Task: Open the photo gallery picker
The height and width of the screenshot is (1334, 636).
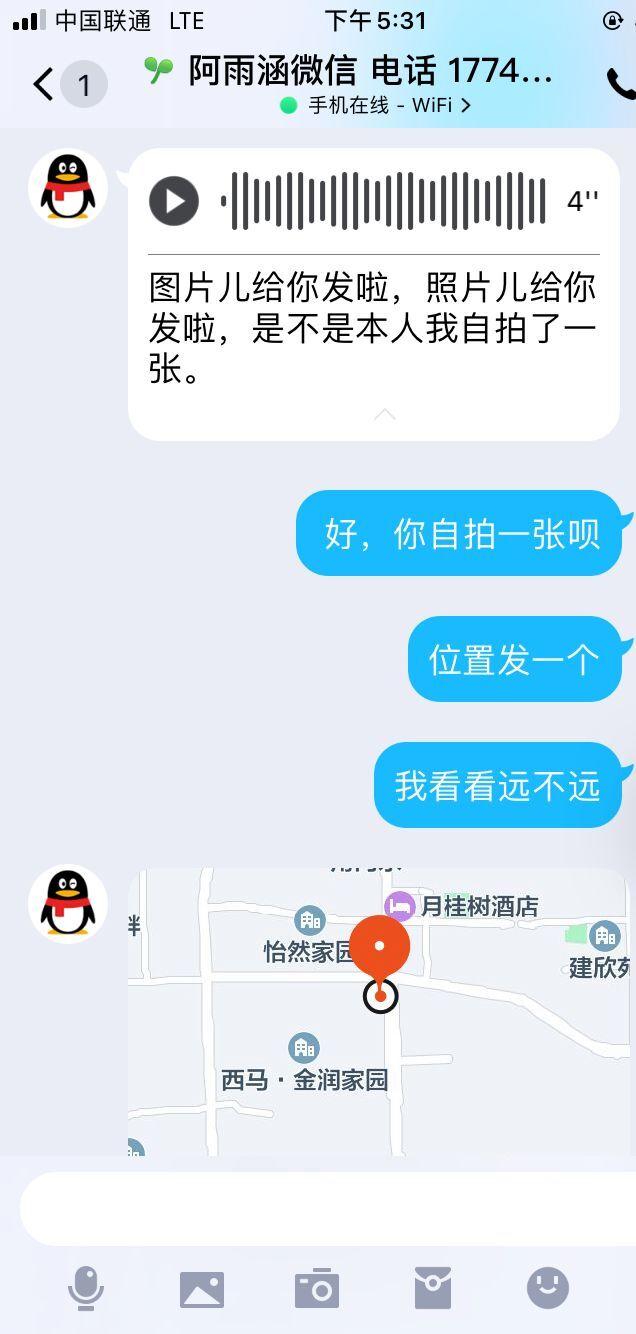Action: (202, 1289)
